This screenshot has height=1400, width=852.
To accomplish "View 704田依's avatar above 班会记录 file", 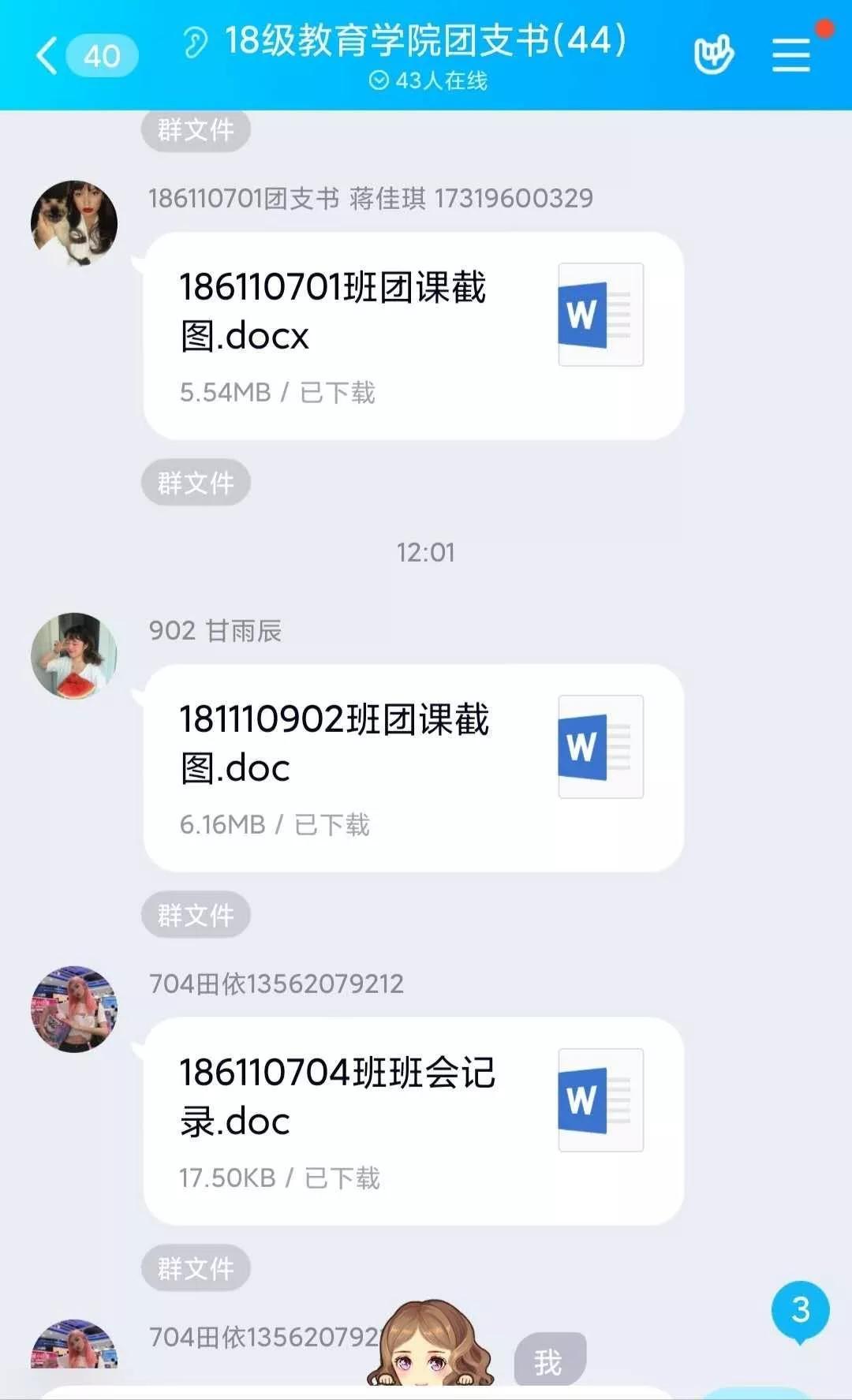I will point(74,1010).
